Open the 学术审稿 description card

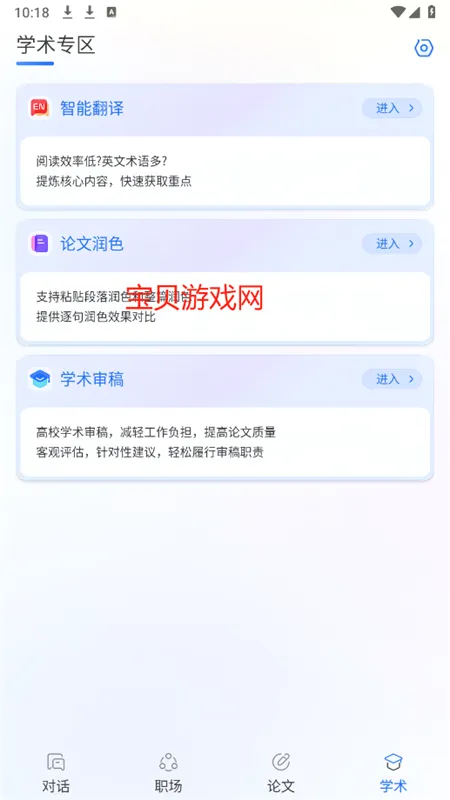(225, 442)
